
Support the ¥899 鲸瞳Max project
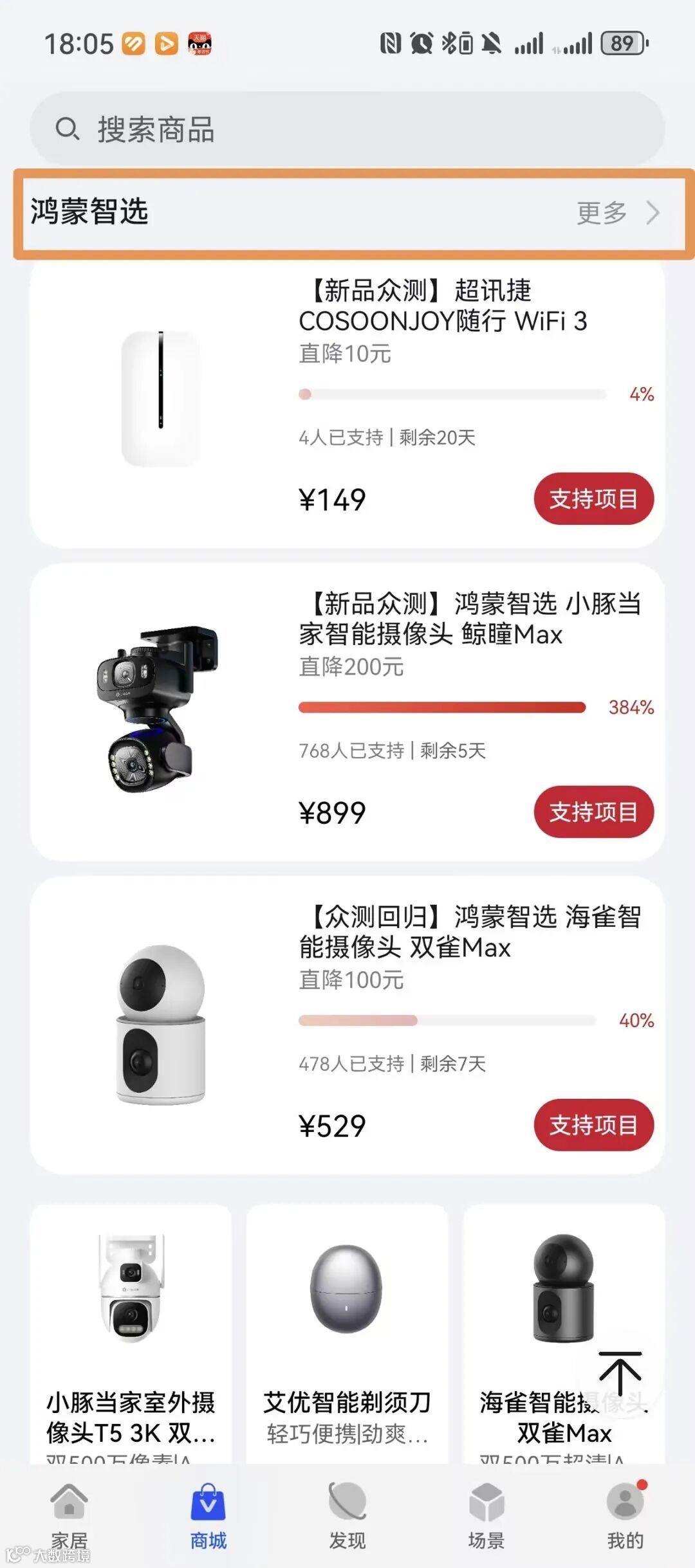click(593, 812)
